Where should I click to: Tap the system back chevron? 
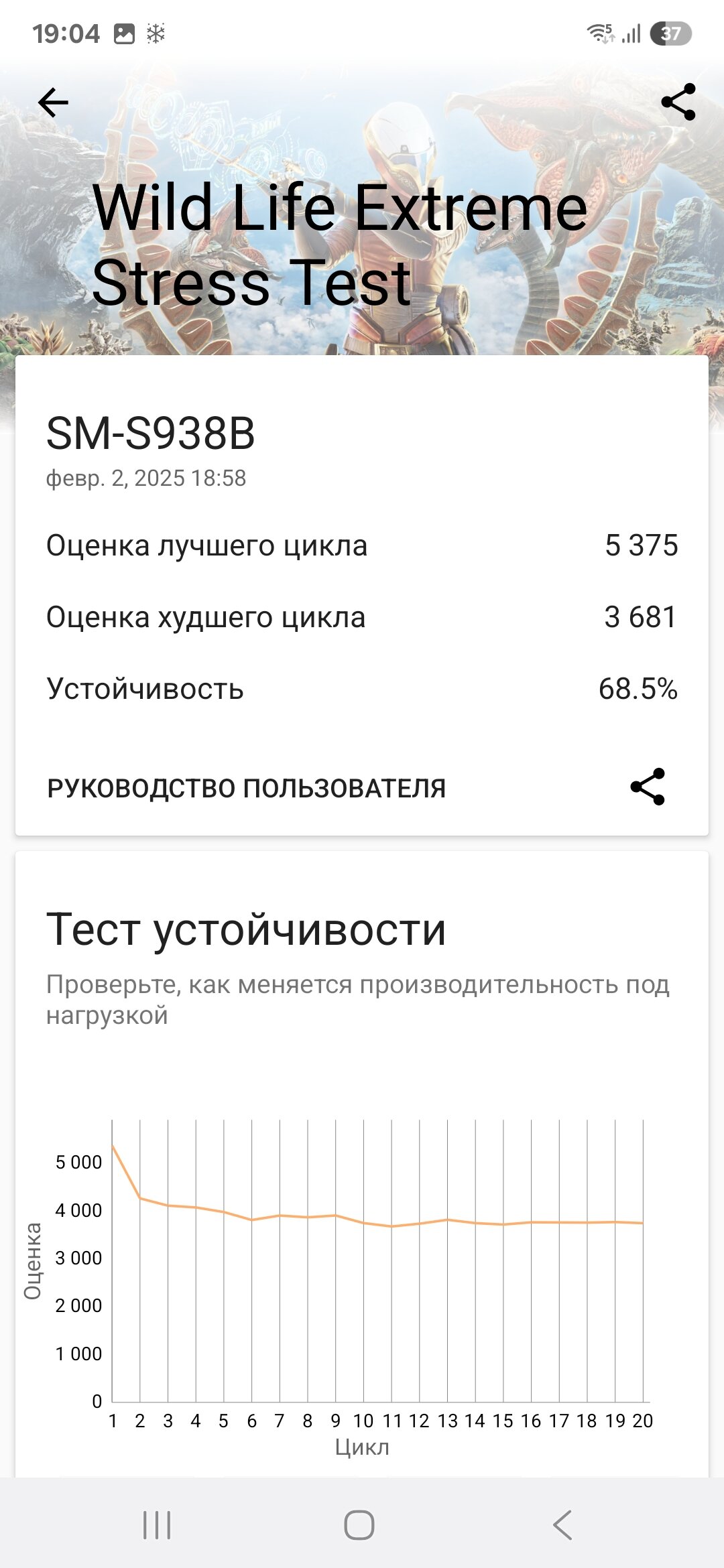(562, 1525)
